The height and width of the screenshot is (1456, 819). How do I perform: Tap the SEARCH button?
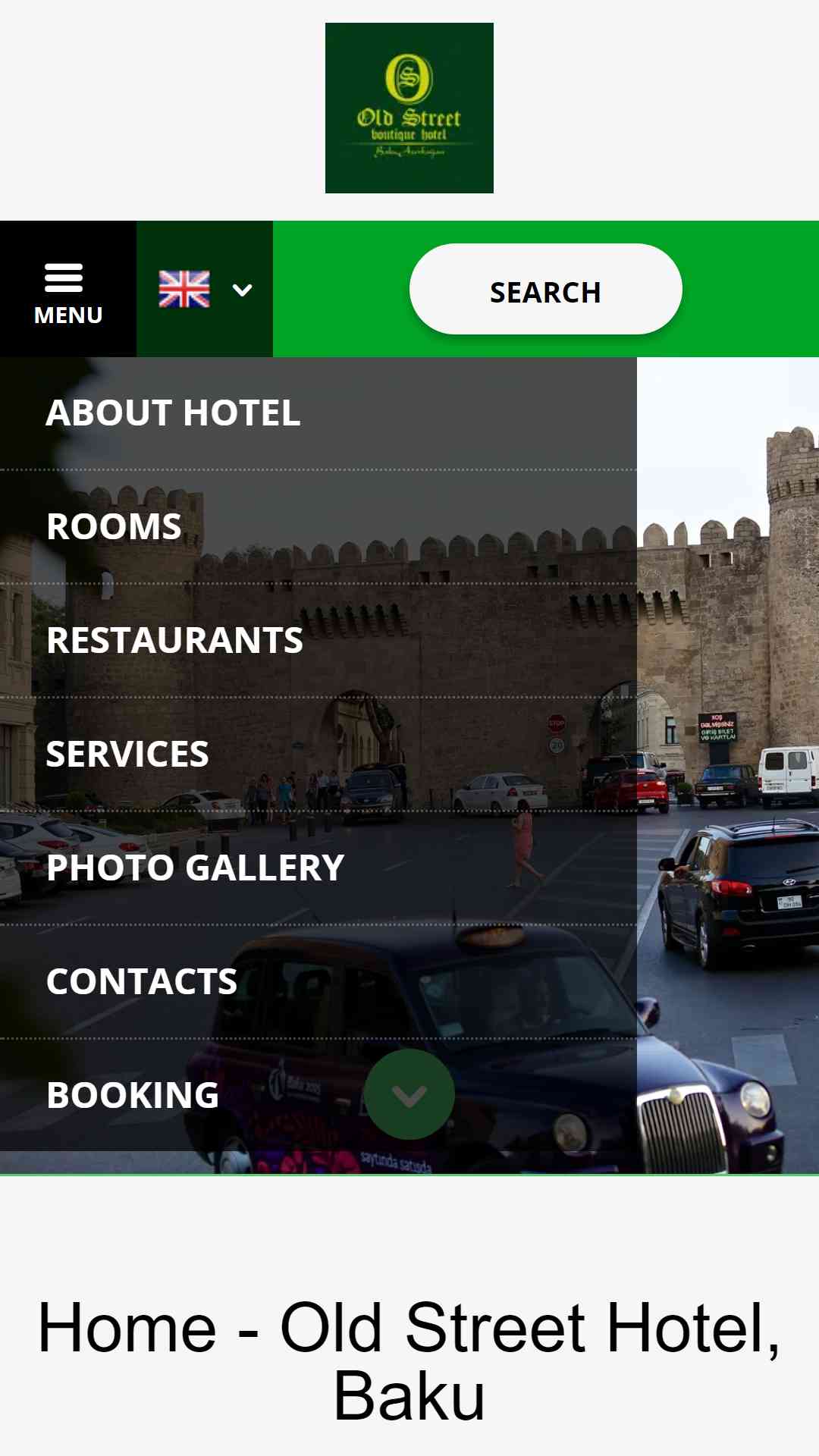point(545,290)
